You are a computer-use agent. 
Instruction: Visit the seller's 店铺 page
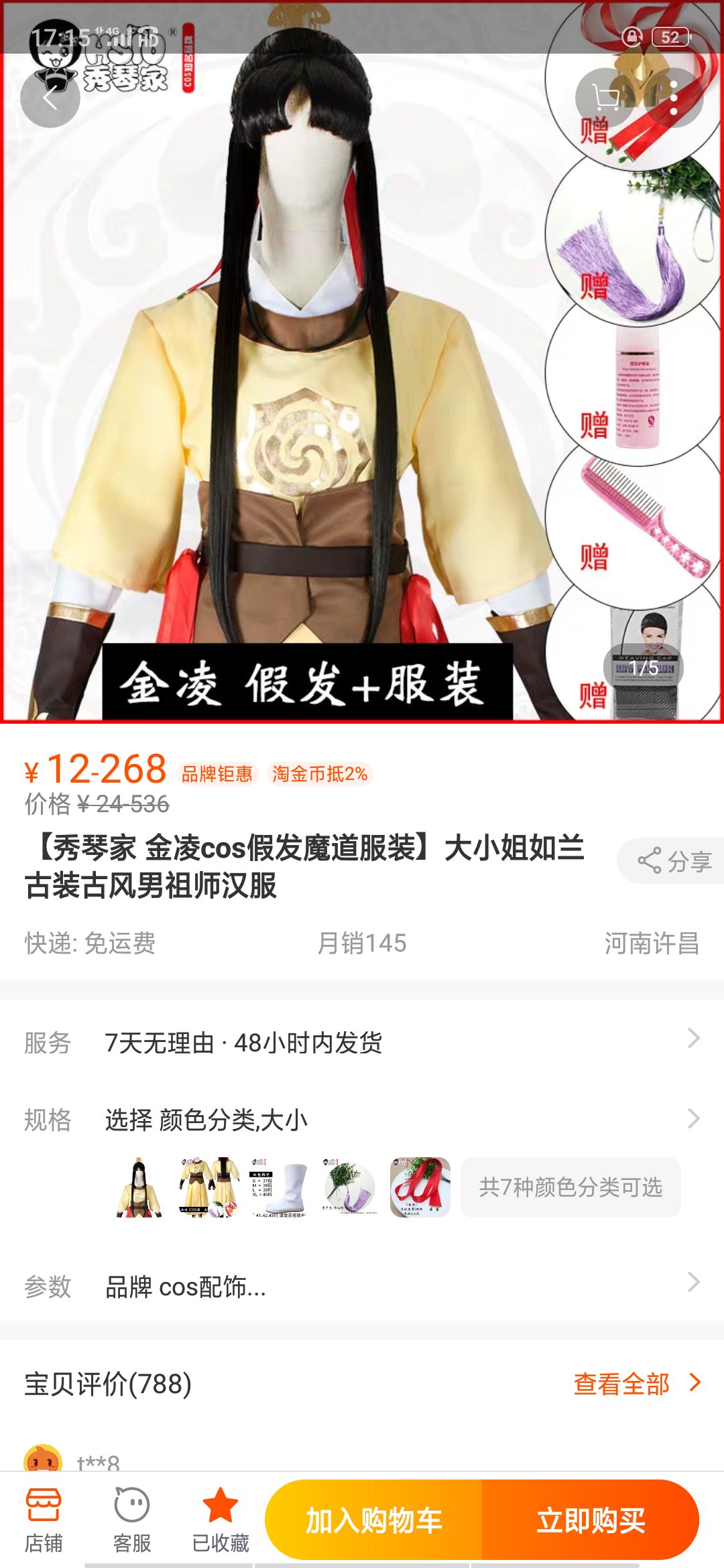[44, 1520]
